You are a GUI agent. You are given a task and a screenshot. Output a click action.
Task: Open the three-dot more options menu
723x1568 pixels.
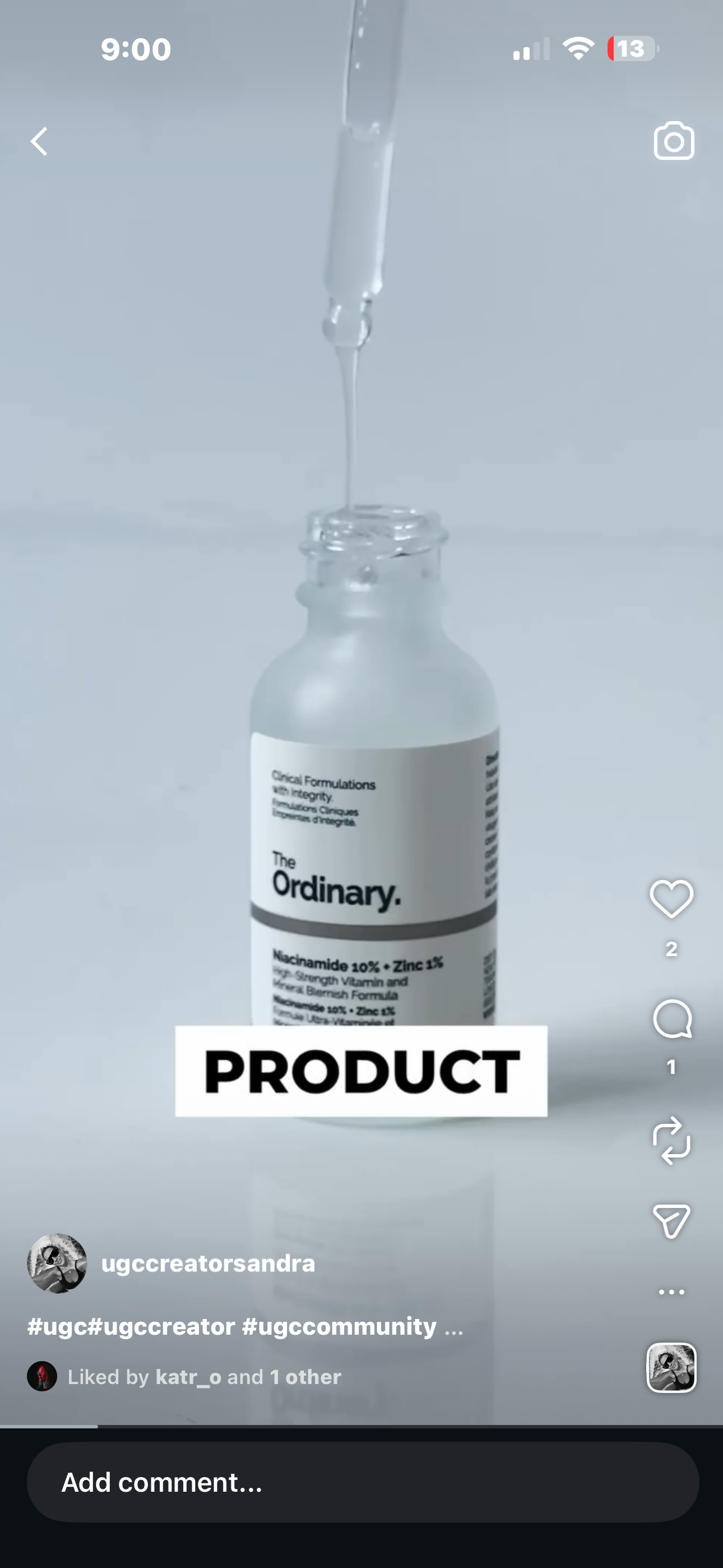pos(671,1292)
